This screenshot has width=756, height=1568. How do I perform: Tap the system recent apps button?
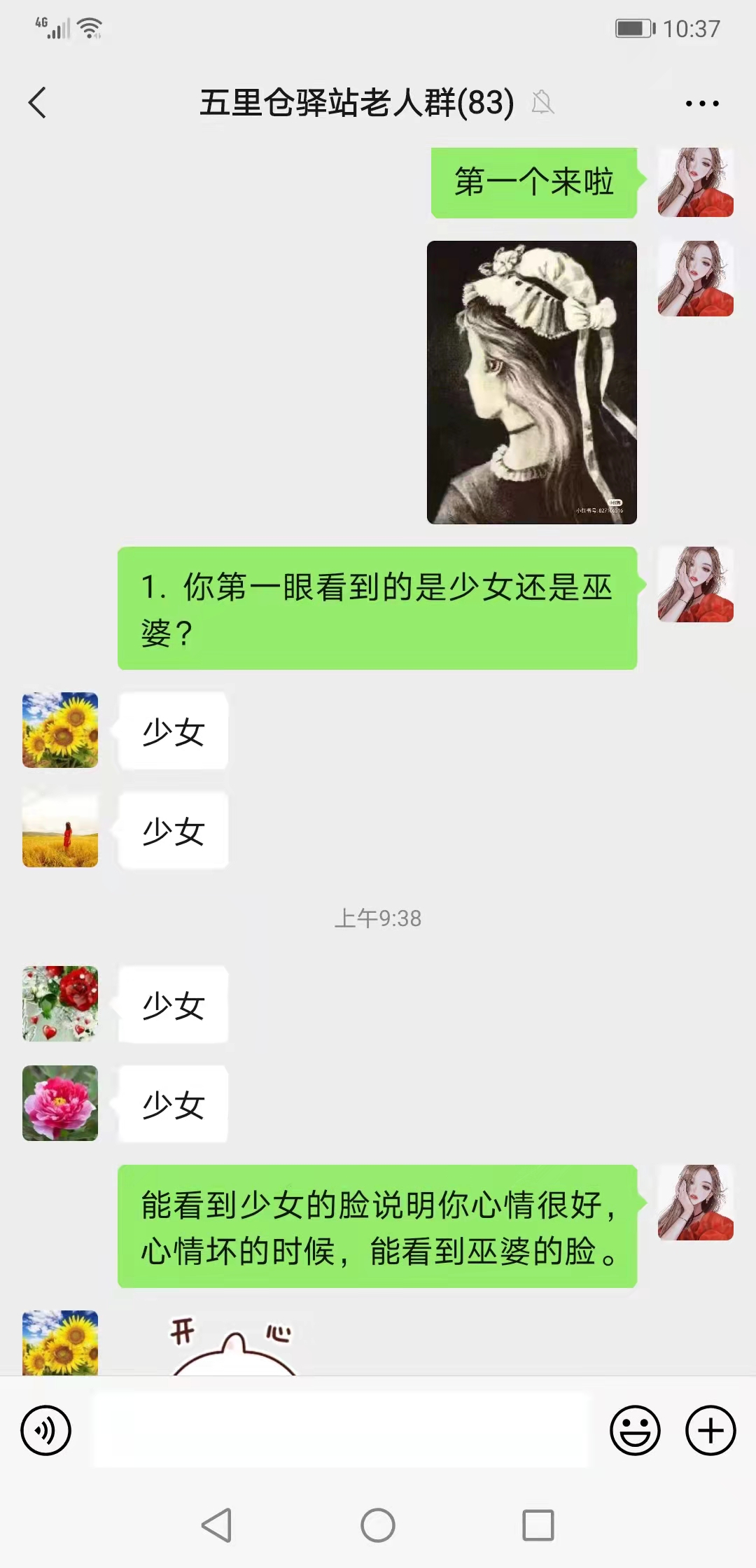tap(538, 1525)
